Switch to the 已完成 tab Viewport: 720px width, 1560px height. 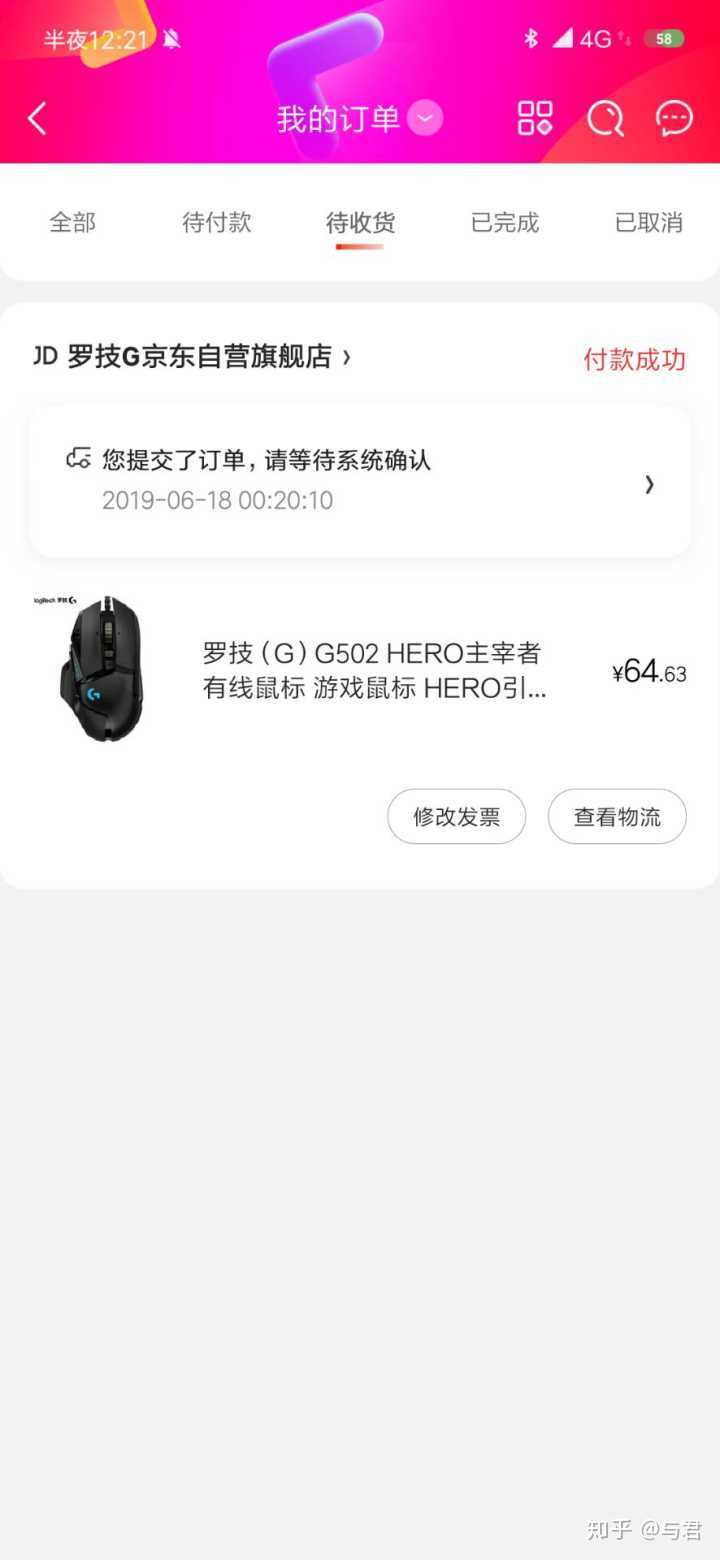click(504, 222)
